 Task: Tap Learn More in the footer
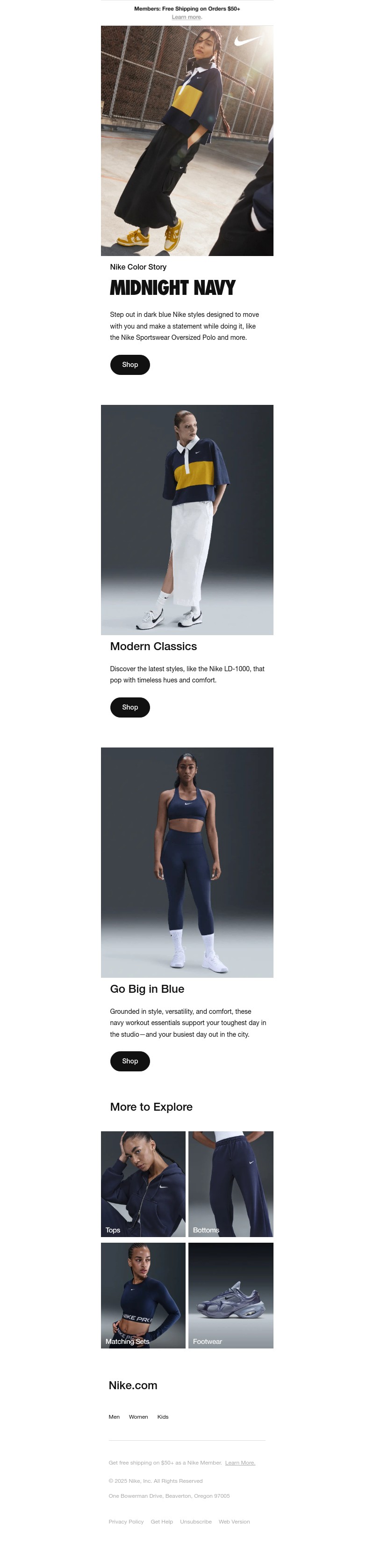pyautogui.click(x=240, y=1463)
